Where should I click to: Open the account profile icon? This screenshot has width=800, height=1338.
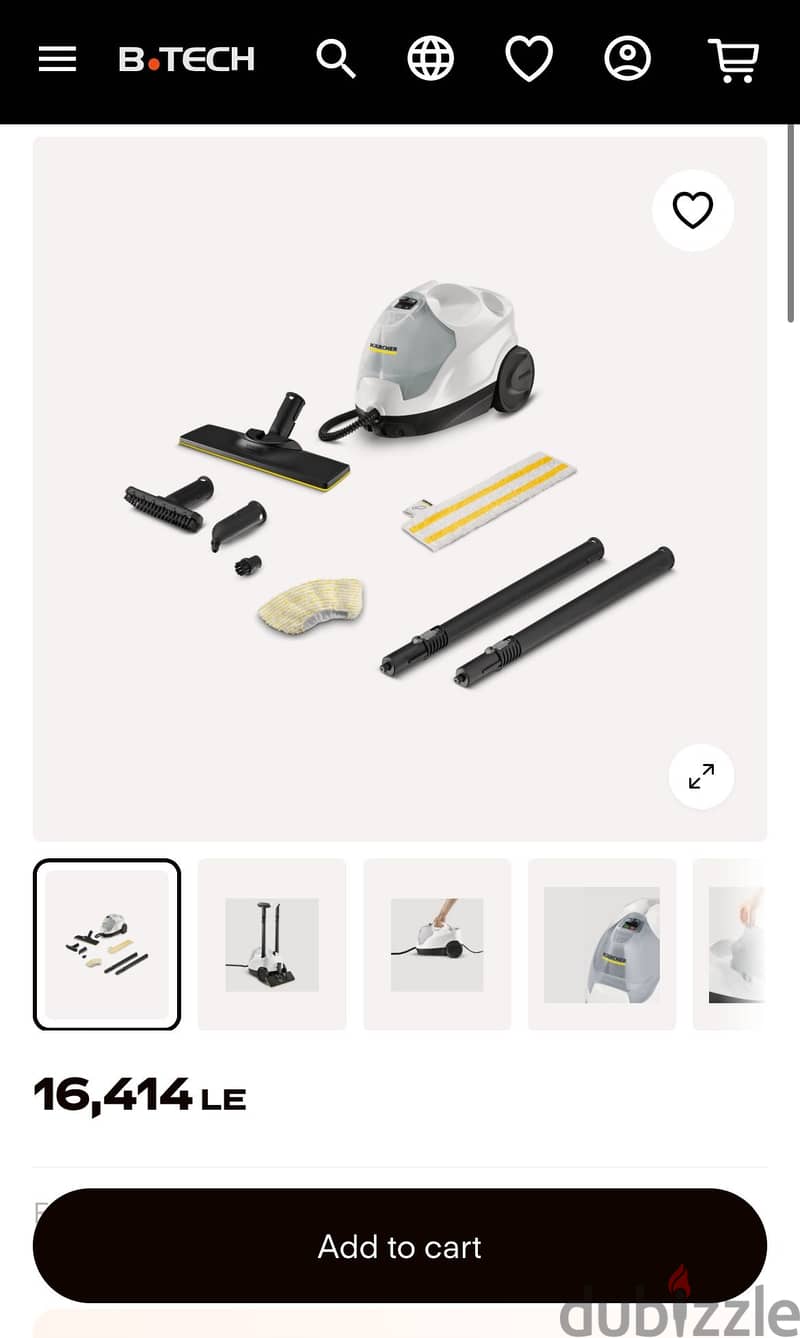628,60
